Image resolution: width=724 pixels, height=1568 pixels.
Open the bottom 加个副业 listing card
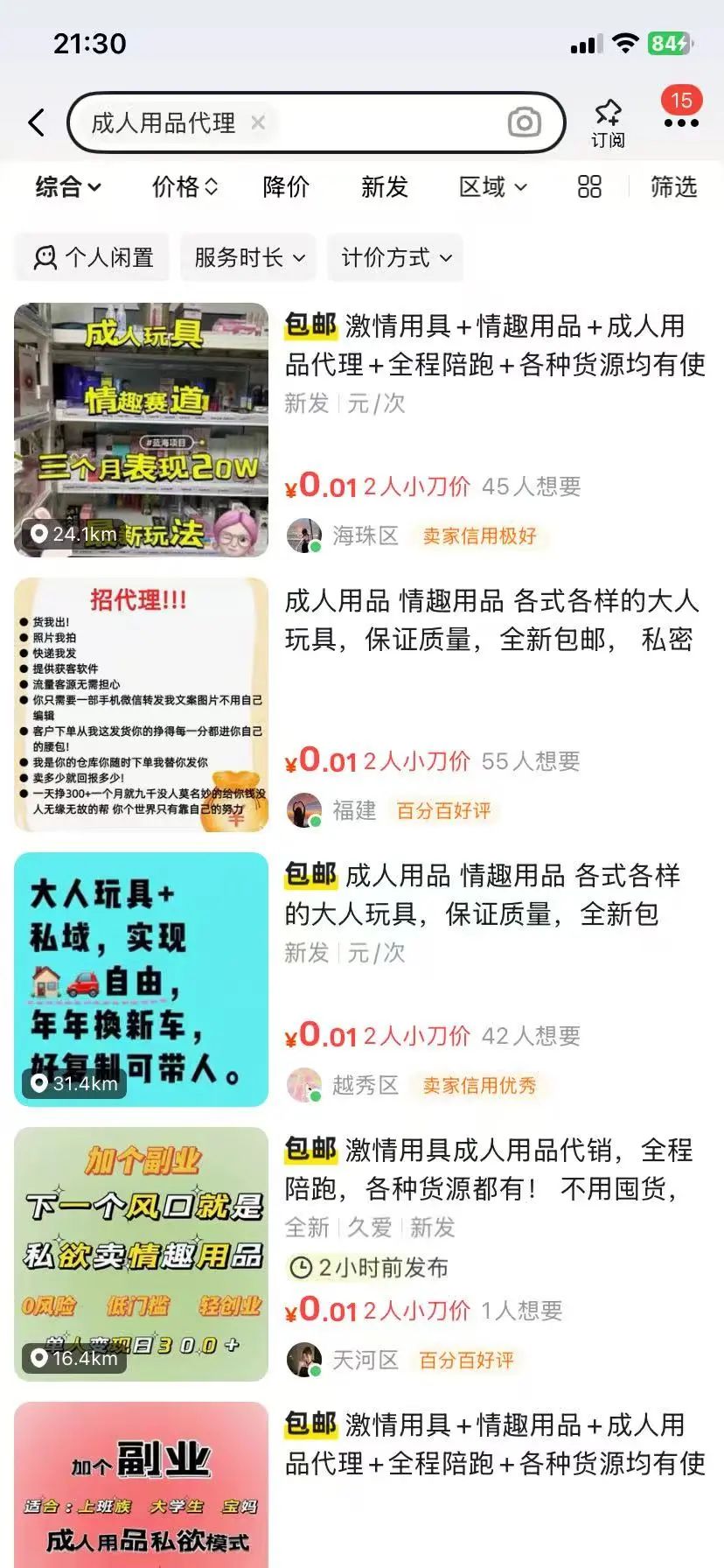[x=362, y=1485]
